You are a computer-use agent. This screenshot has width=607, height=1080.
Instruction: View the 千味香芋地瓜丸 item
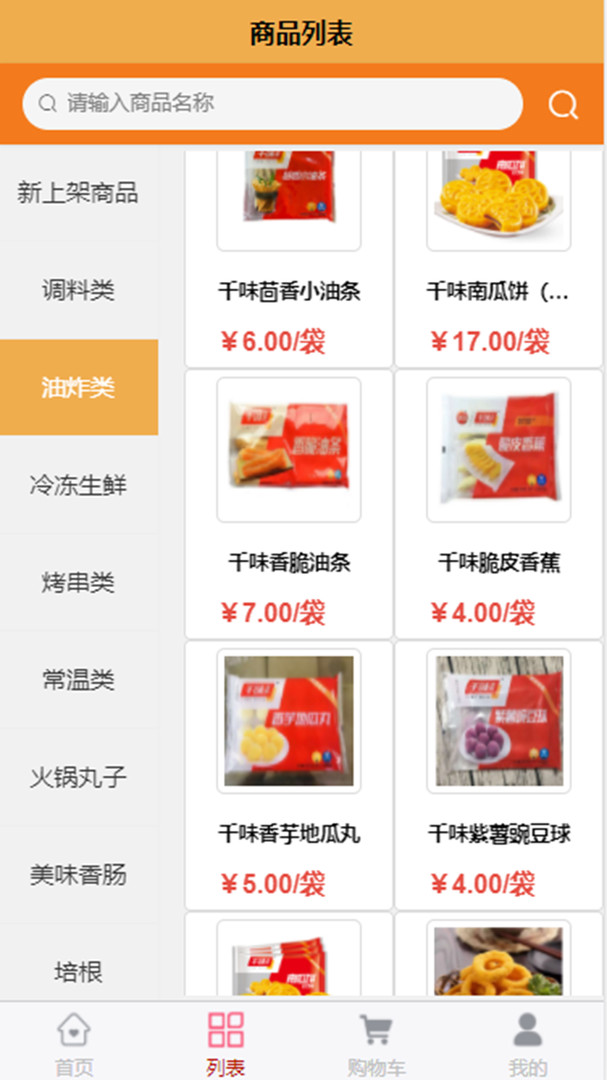pos(289,775)
